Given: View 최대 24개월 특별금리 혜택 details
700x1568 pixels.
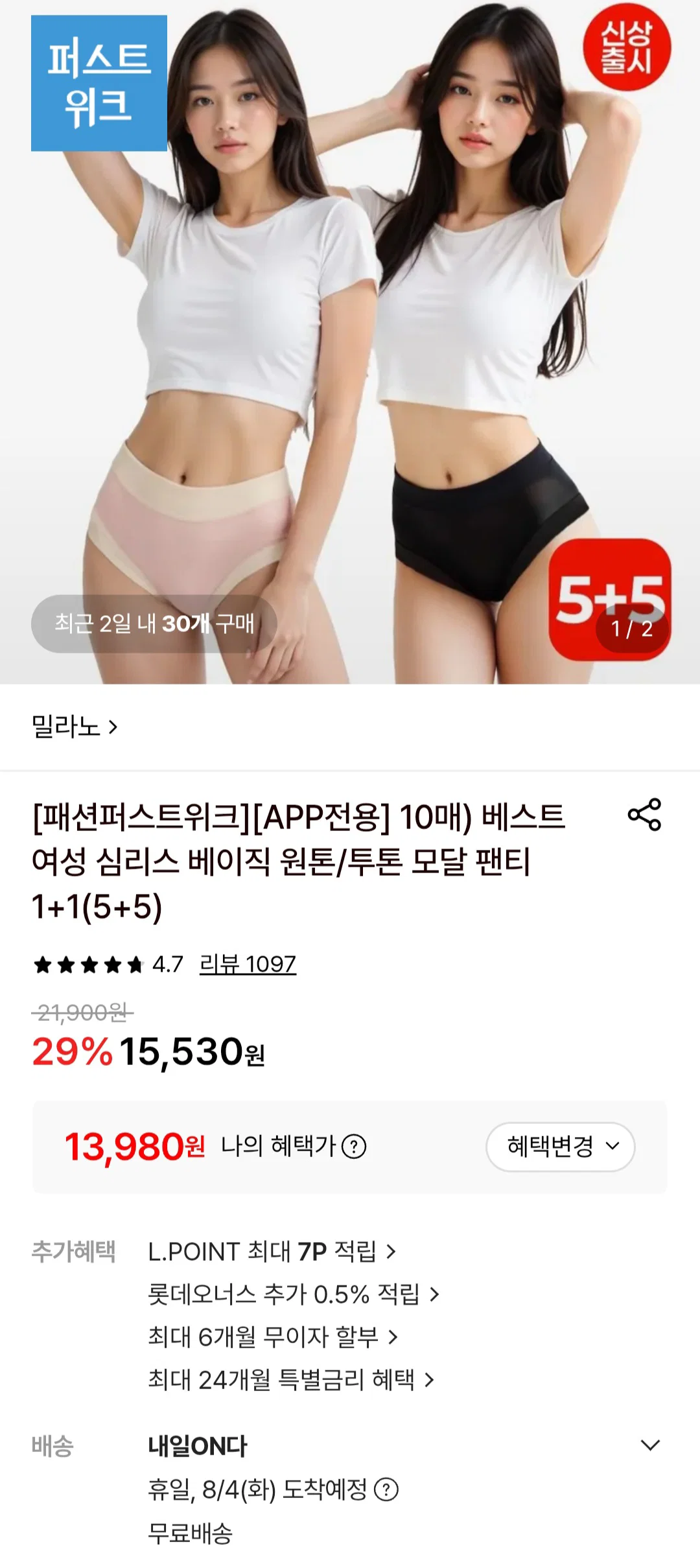Looking at the screenshot, I should coord(291,1379).
